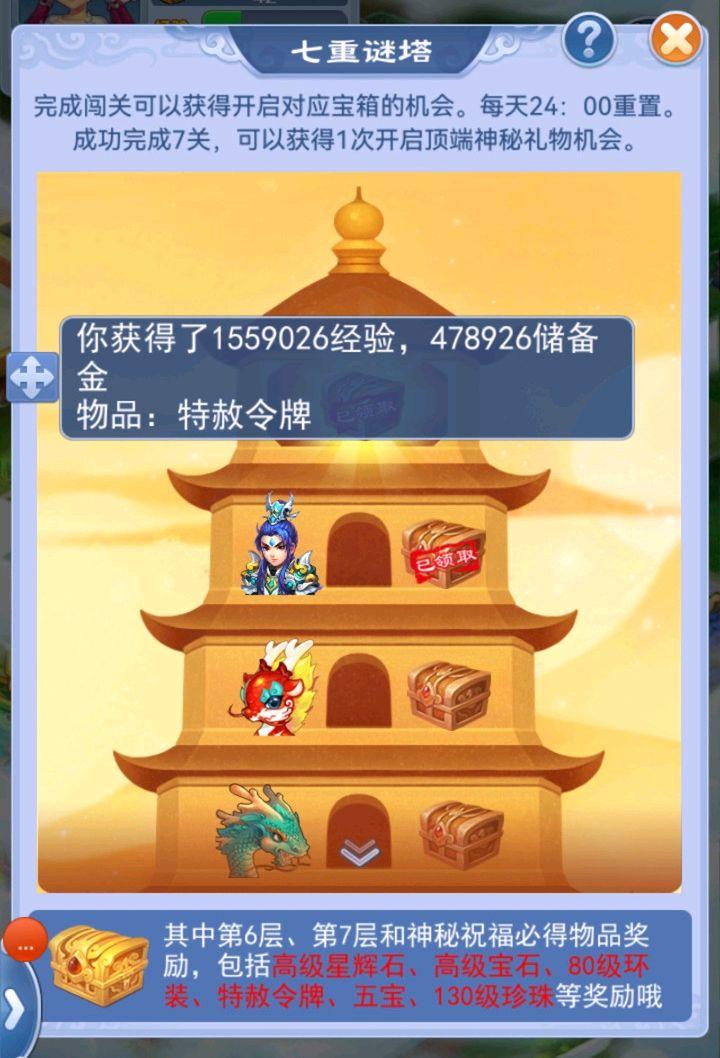
Task: Tap the four-way move arrows icon
Action: coord(32,377)
